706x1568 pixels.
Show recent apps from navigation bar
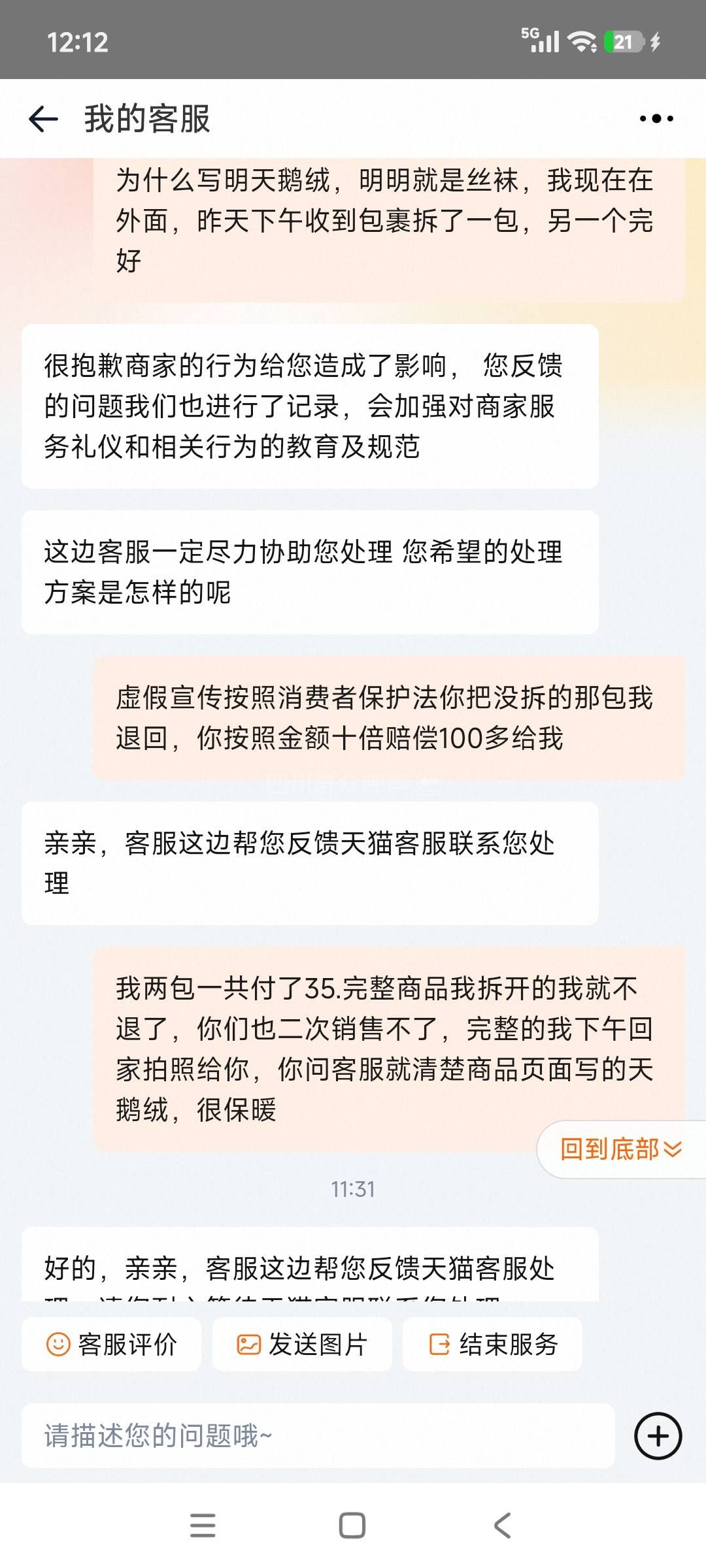click(203, 1526)
